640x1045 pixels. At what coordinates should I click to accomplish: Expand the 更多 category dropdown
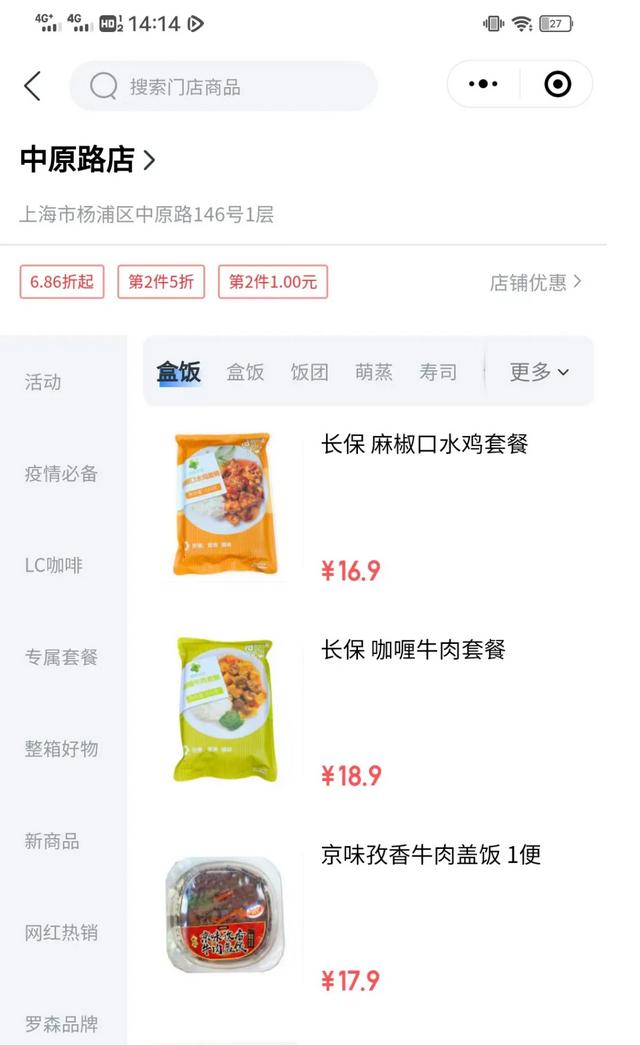539,372
